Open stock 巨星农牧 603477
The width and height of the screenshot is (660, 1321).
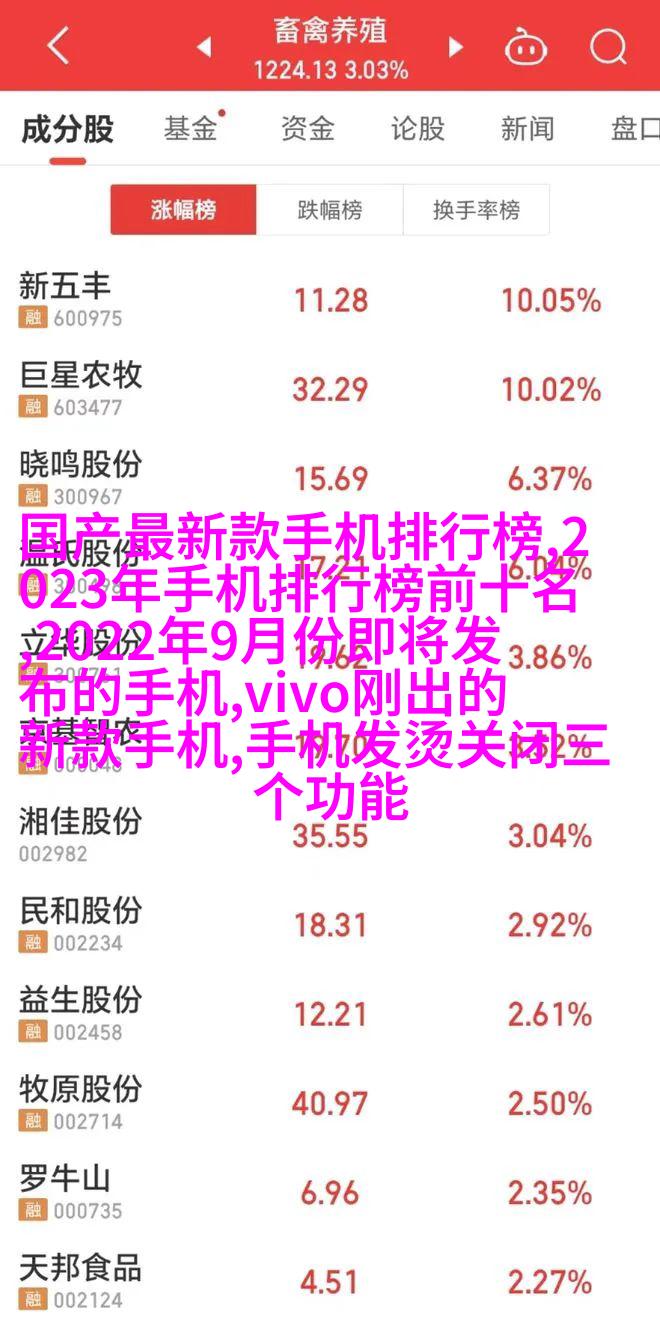pyautogui.click(x=330, y=389)
